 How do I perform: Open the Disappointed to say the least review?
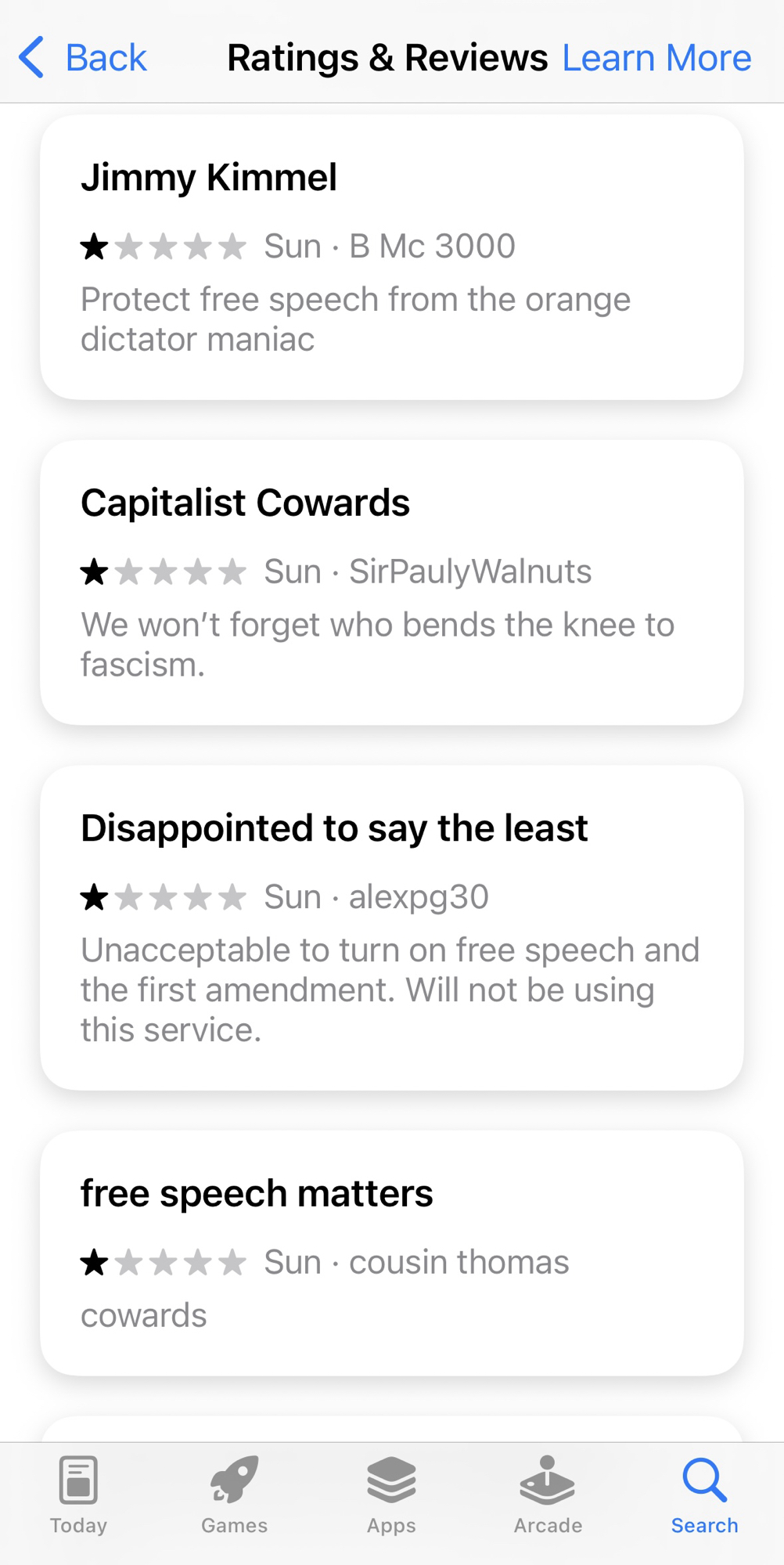391,927
